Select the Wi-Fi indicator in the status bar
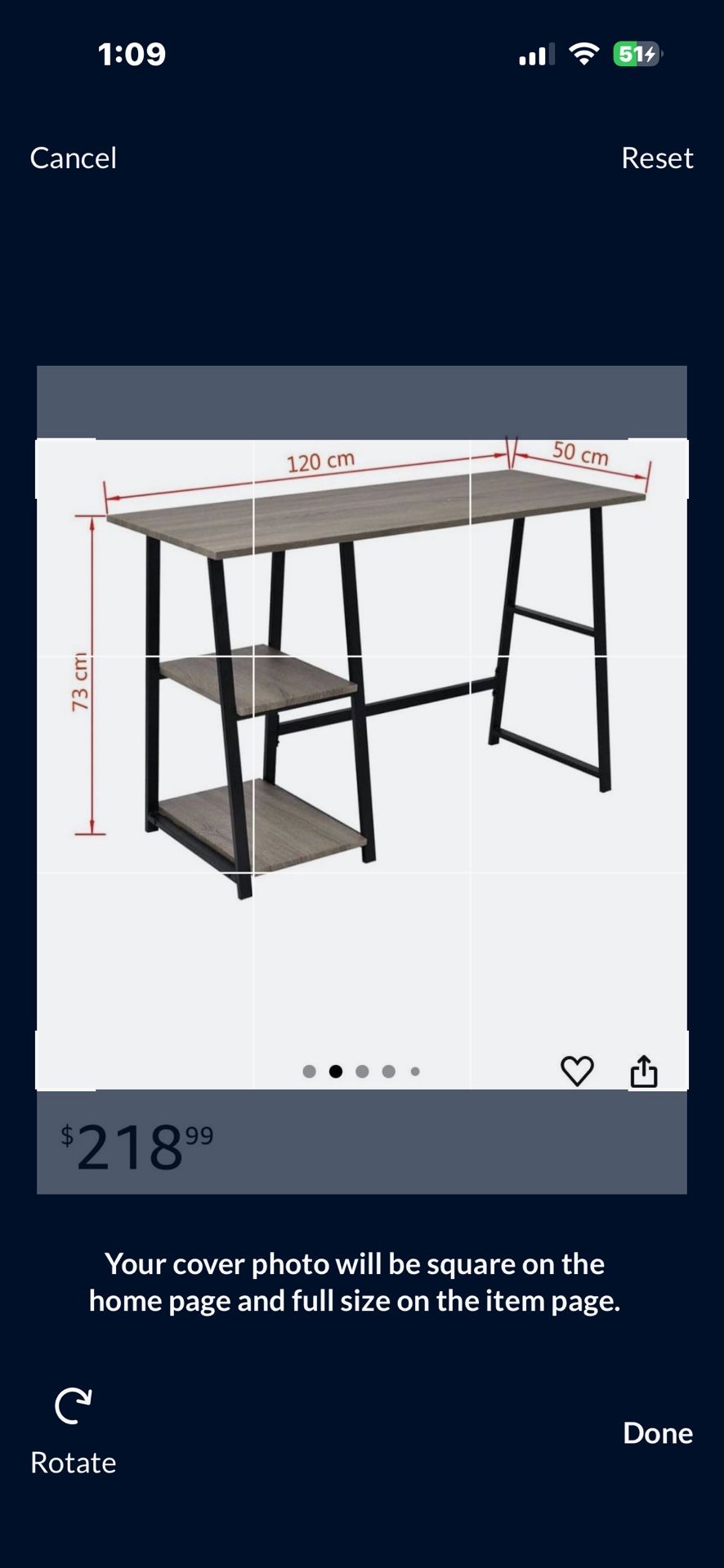 coord(583,54)
